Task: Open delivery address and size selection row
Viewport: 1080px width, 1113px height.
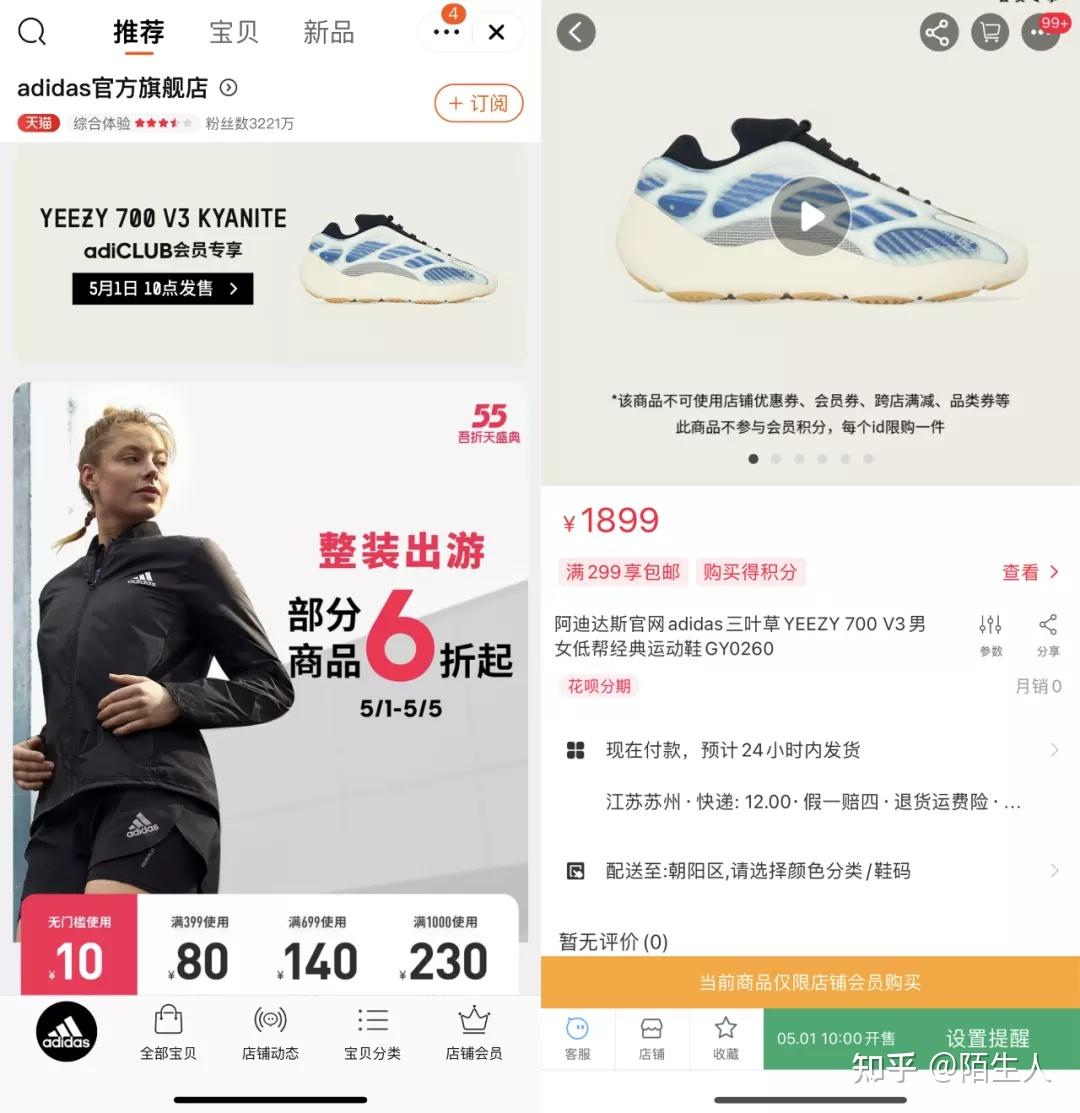Action: (810, 871)
